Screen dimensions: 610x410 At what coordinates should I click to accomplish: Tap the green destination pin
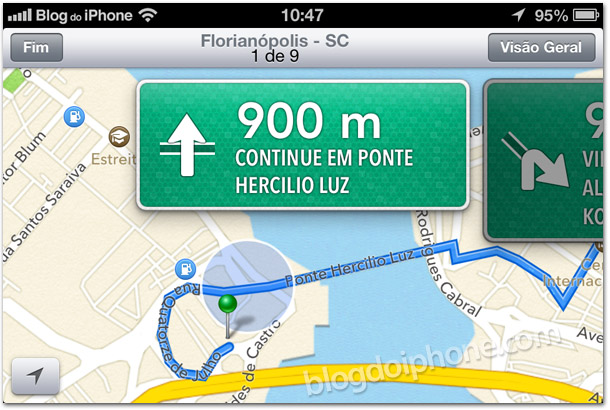point(229,304)
